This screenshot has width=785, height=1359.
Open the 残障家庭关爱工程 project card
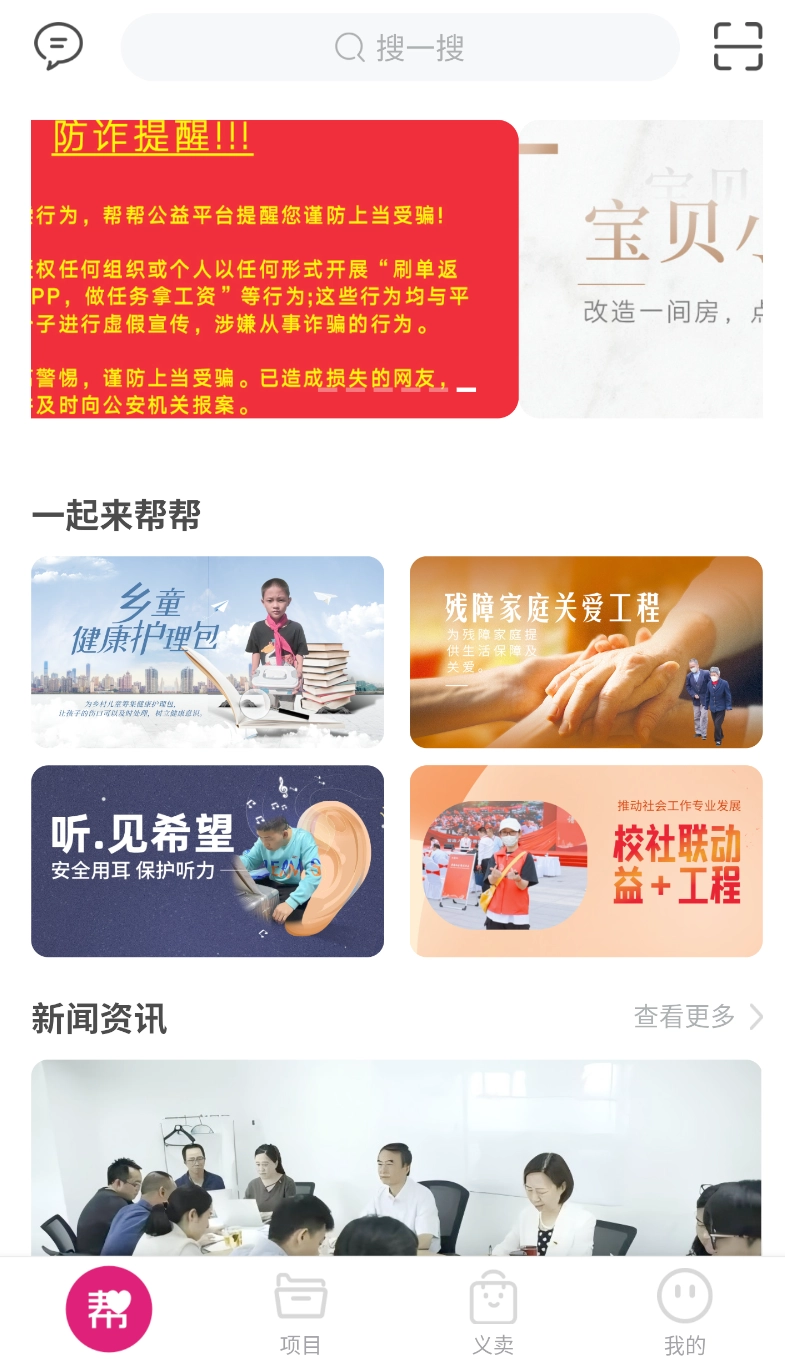point(586,652)
